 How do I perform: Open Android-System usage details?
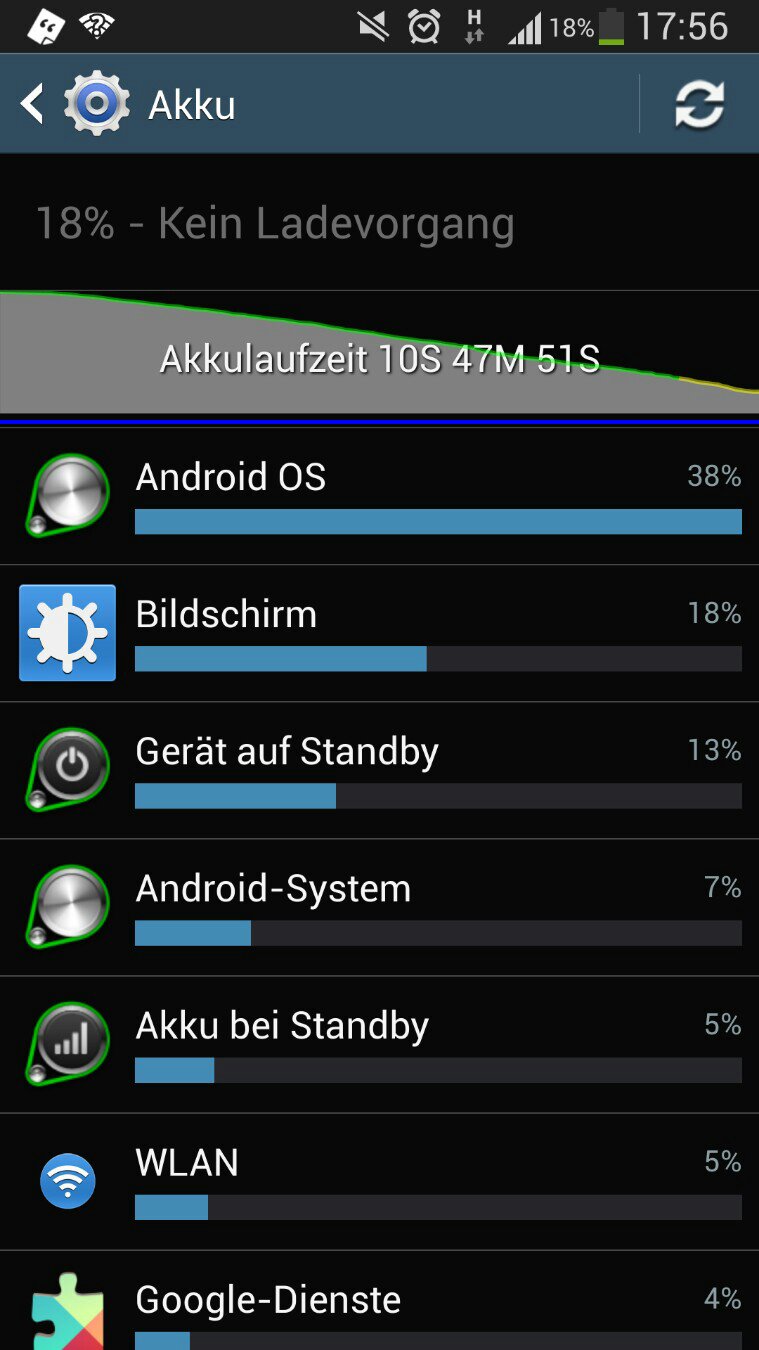click(379, 907)
